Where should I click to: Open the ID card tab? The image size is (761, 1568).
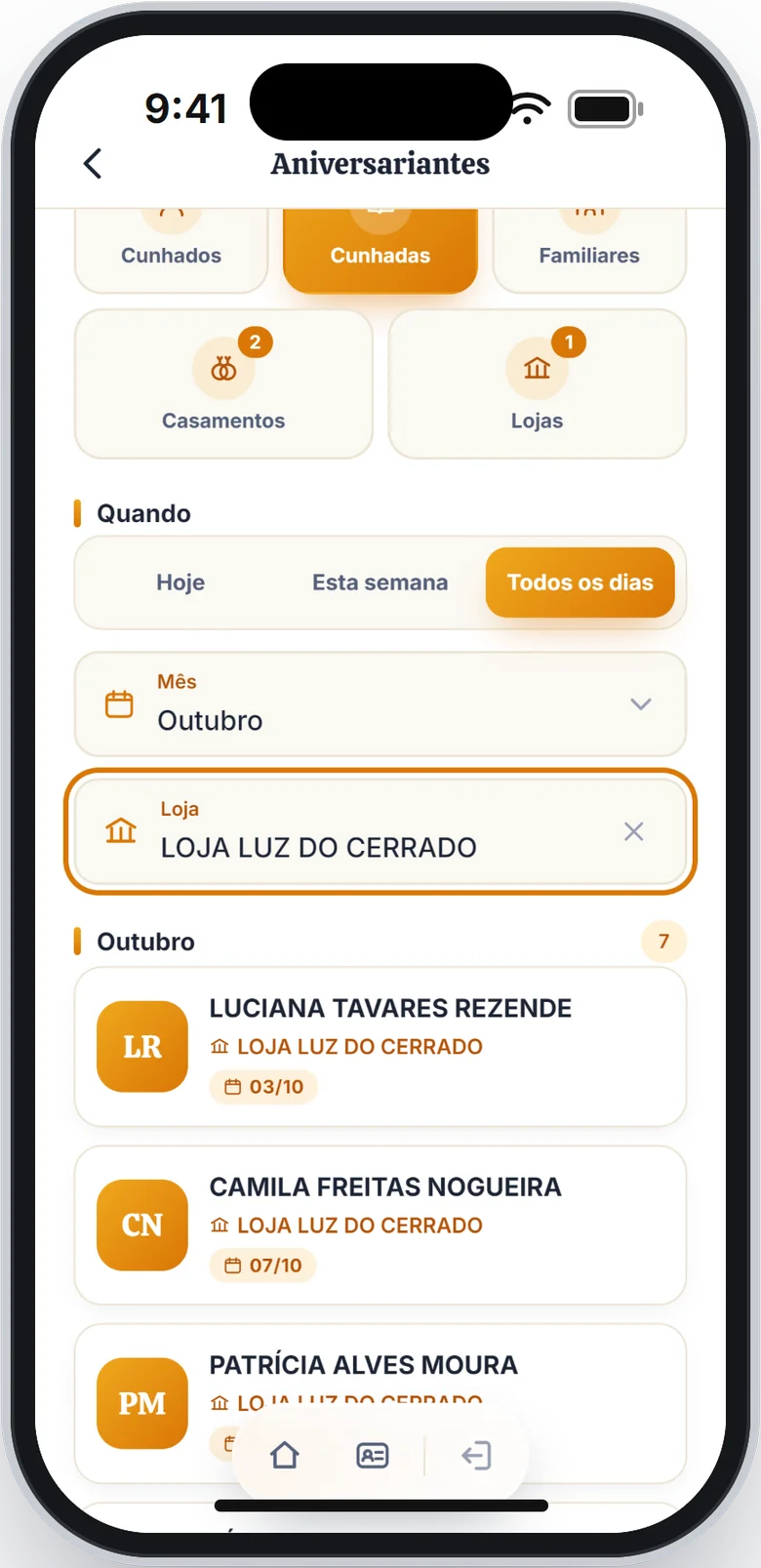(373, 1456)
